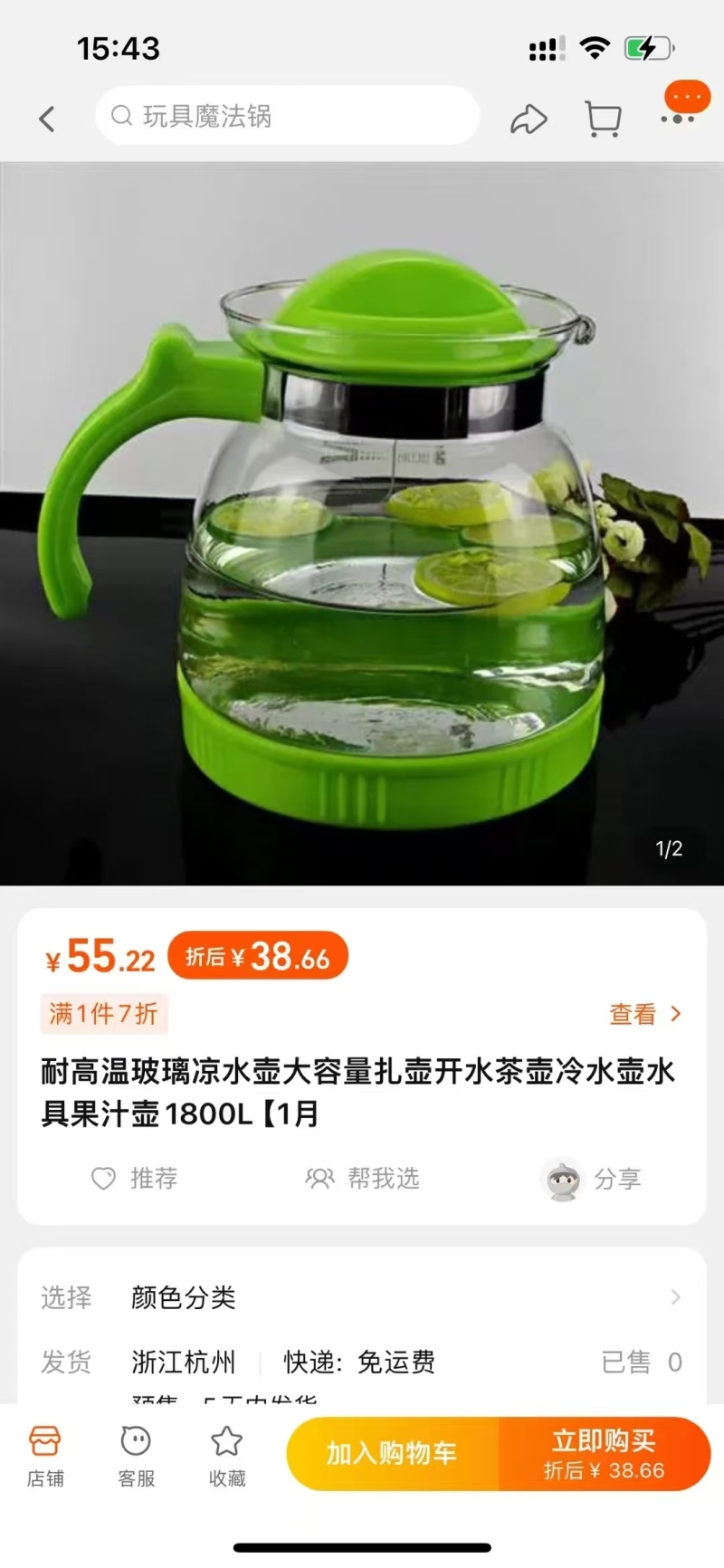Open the shopping cart icon

point(603,119)
